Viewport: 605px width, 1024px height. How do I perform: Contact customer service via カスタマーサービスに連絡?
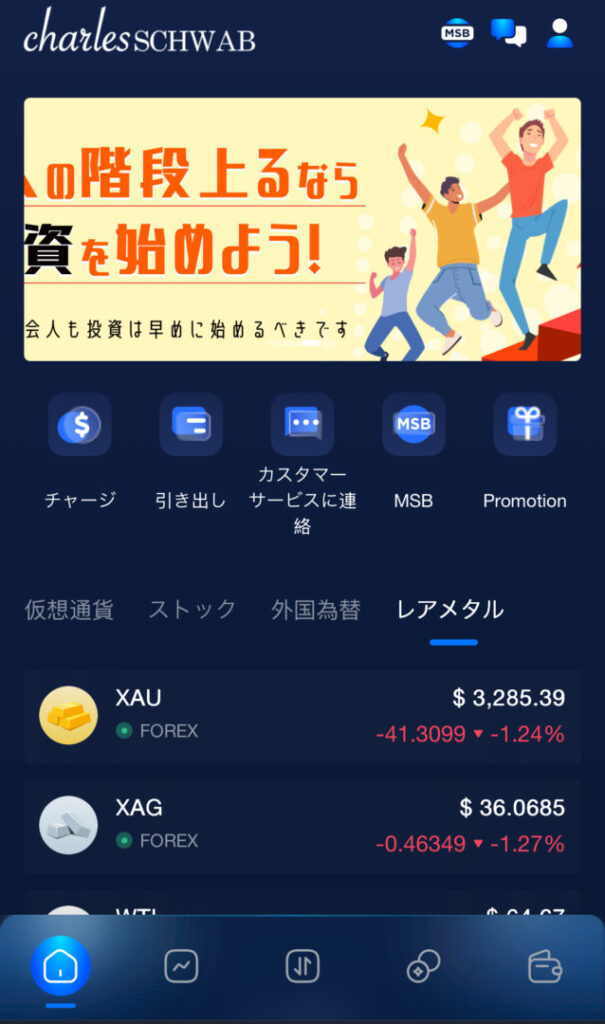[x=302, y=425]
